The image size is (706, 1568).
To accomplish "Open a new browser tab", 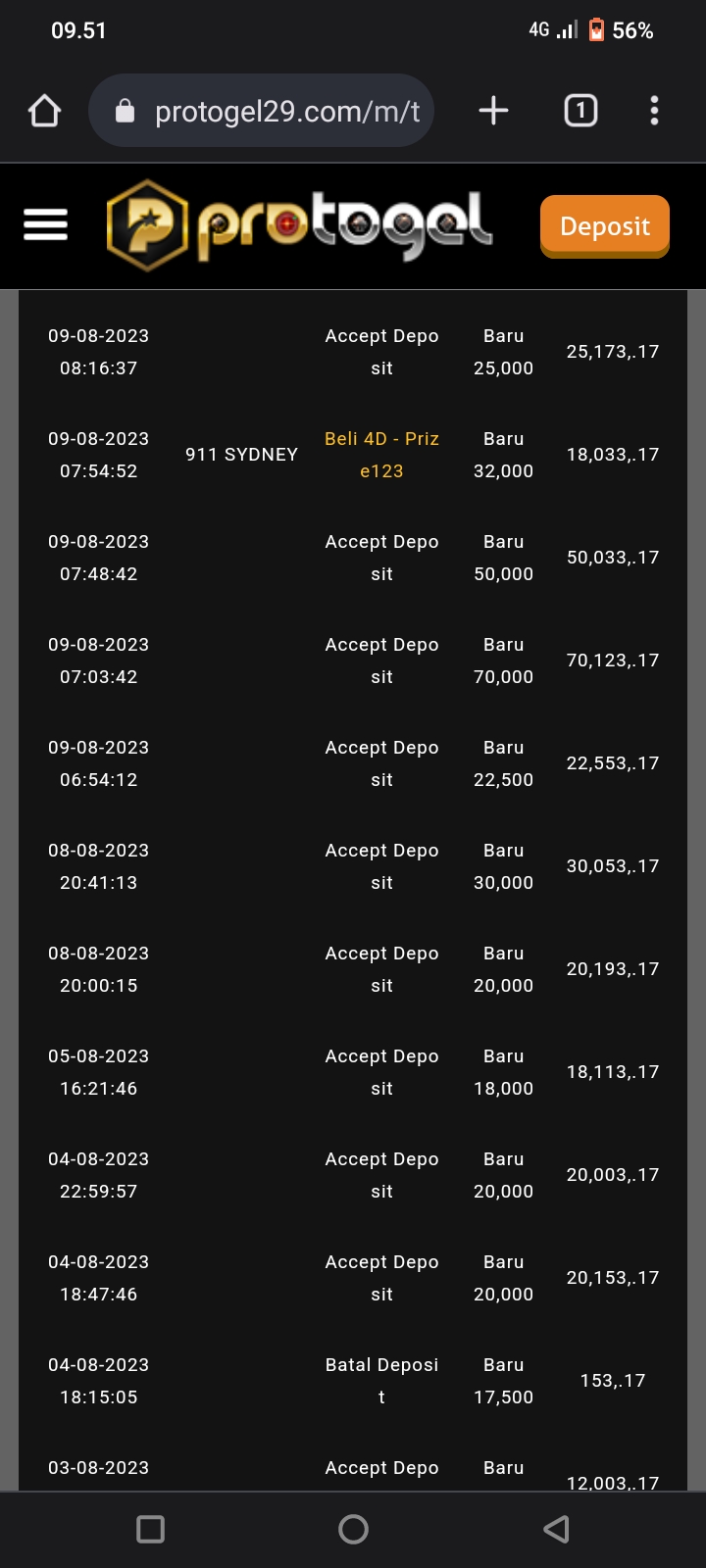I will [x=493, y=111].
